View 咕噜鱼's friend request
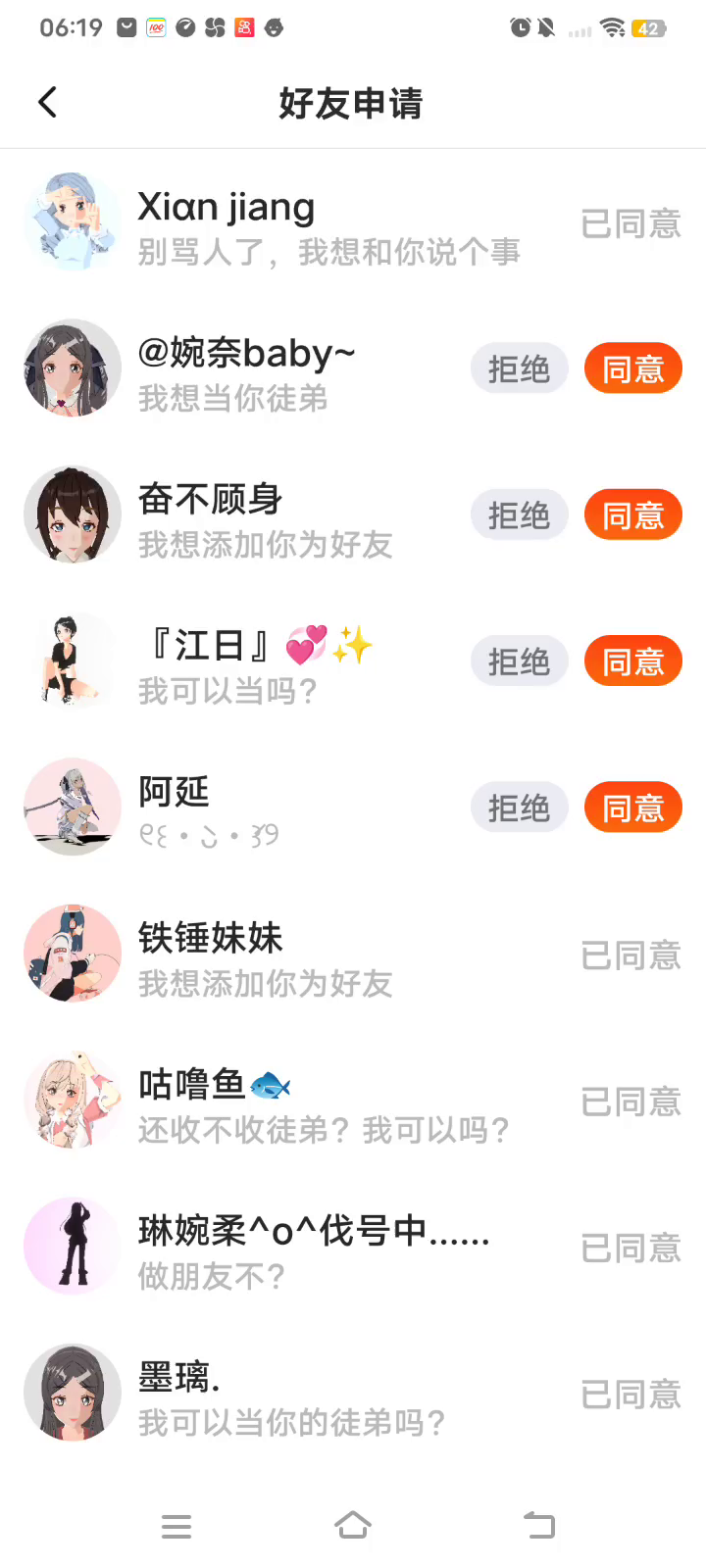Image resolution: width=706 pixels, height=1568 pixels. click(324, 1102)
